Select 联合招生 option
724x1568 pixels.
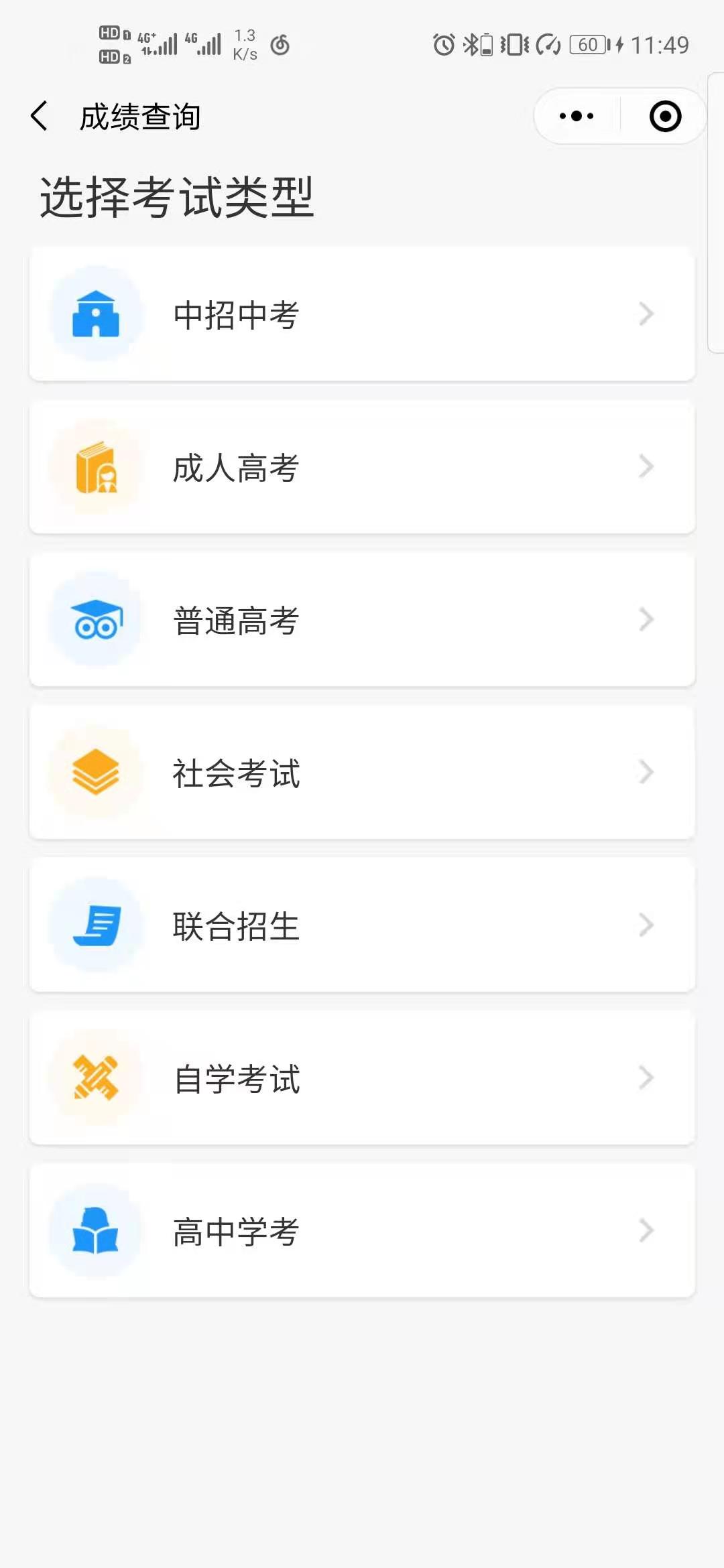click(x=362, y=925)
